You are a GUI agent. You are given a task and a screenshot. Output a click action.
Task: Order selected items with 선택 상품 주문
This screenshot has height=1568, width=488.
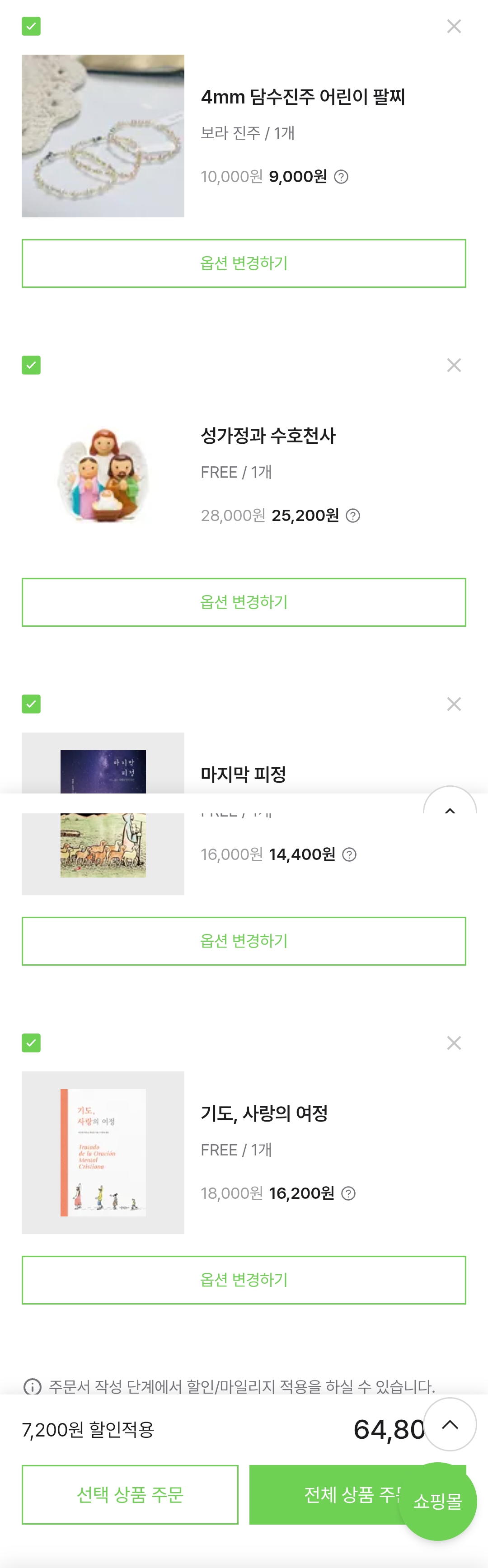[130, 1494]
